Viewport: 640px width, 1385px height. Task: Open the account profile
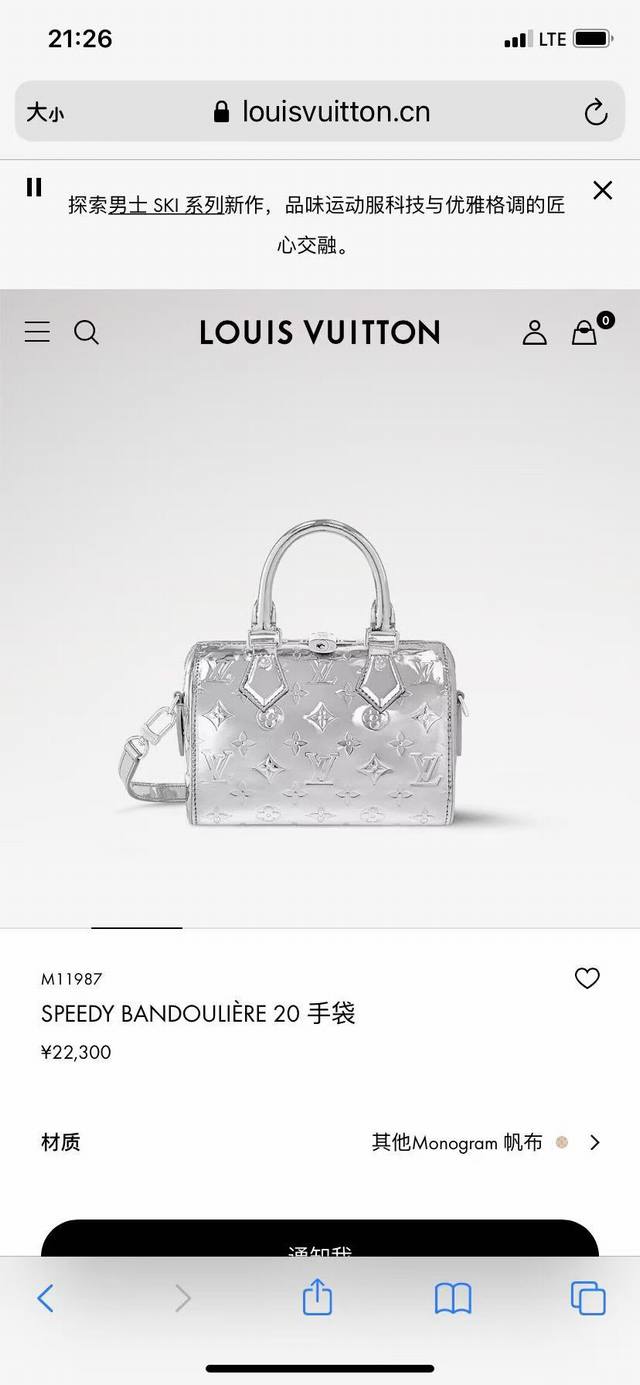pyautogui.click(x=535, y=332)
